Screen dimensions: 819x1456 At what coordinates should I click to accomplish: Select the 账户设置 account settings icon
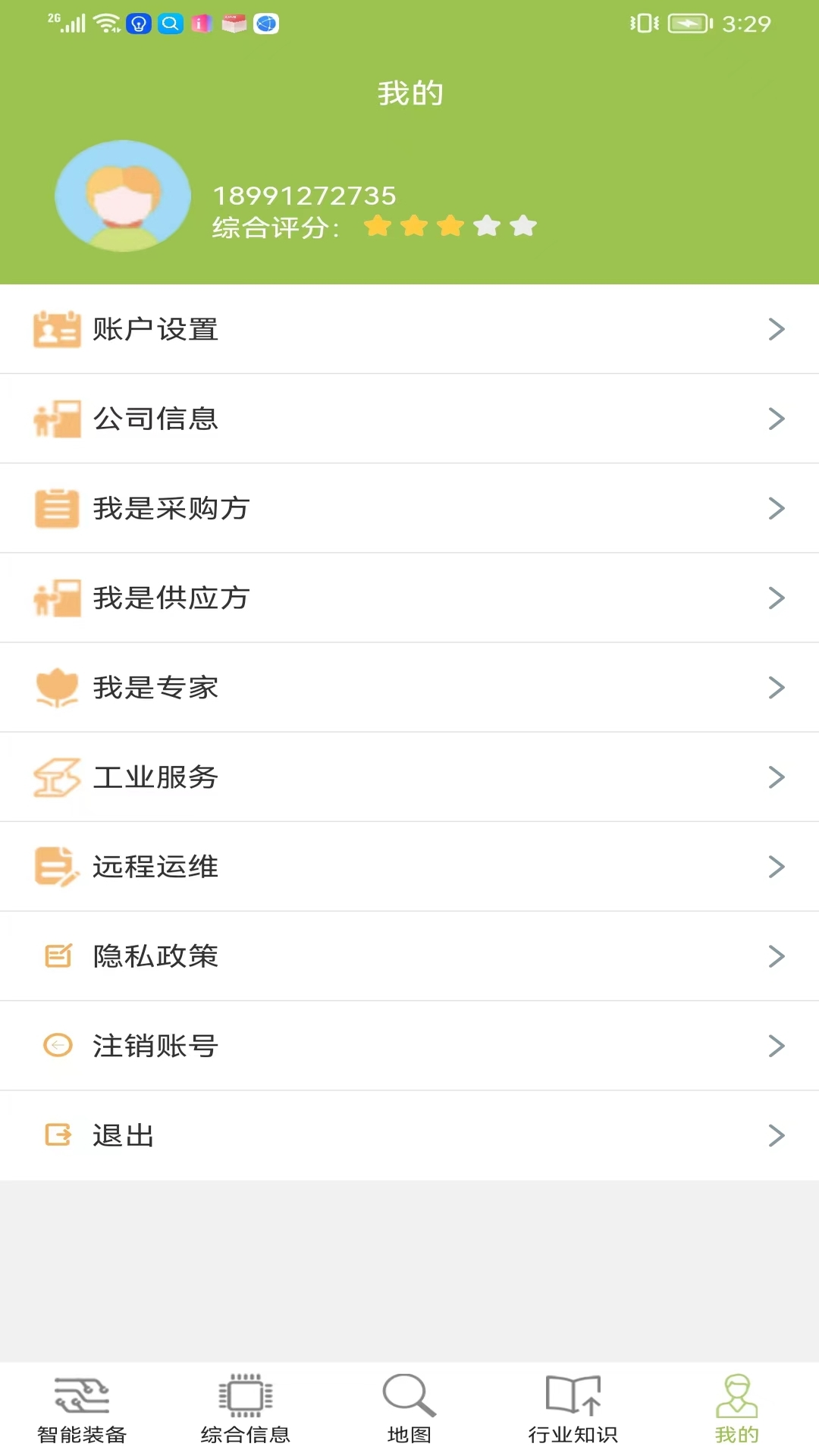point(57,329)
